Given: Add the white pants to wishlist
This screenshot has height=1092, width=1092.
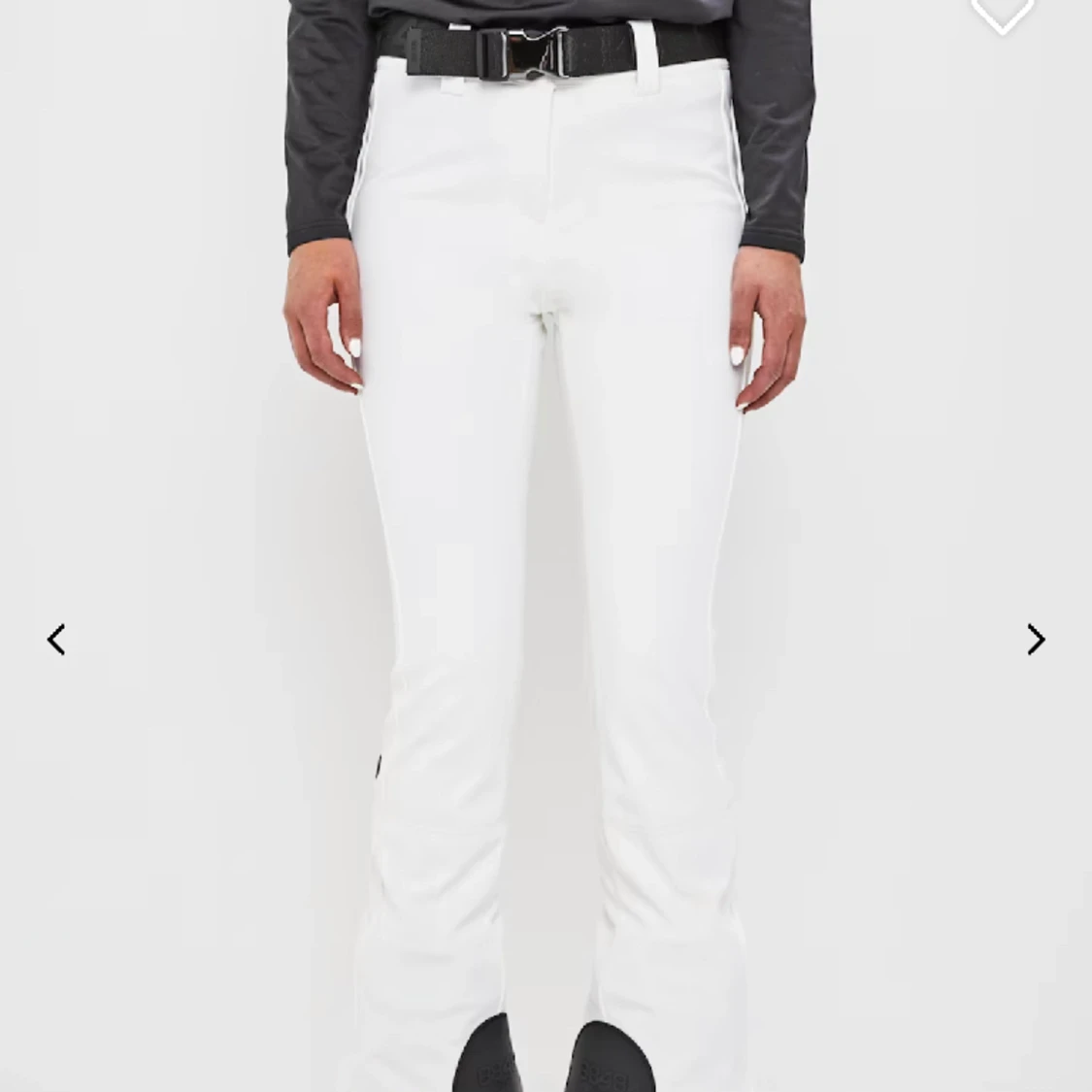Looking at the screenshot, I should point(1002,12).
